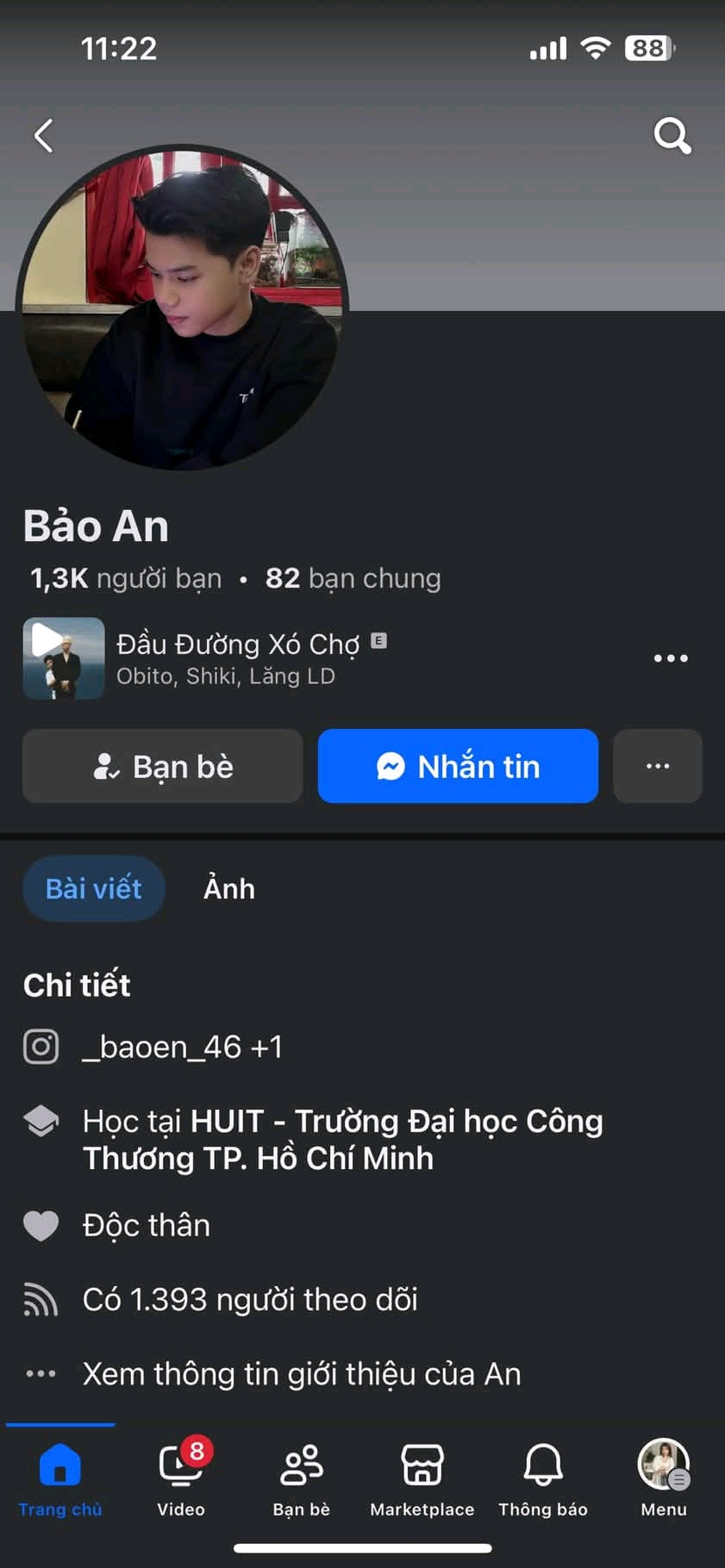Open the Menu tab
The image size is (725, 1568).
pos(664,1478)
